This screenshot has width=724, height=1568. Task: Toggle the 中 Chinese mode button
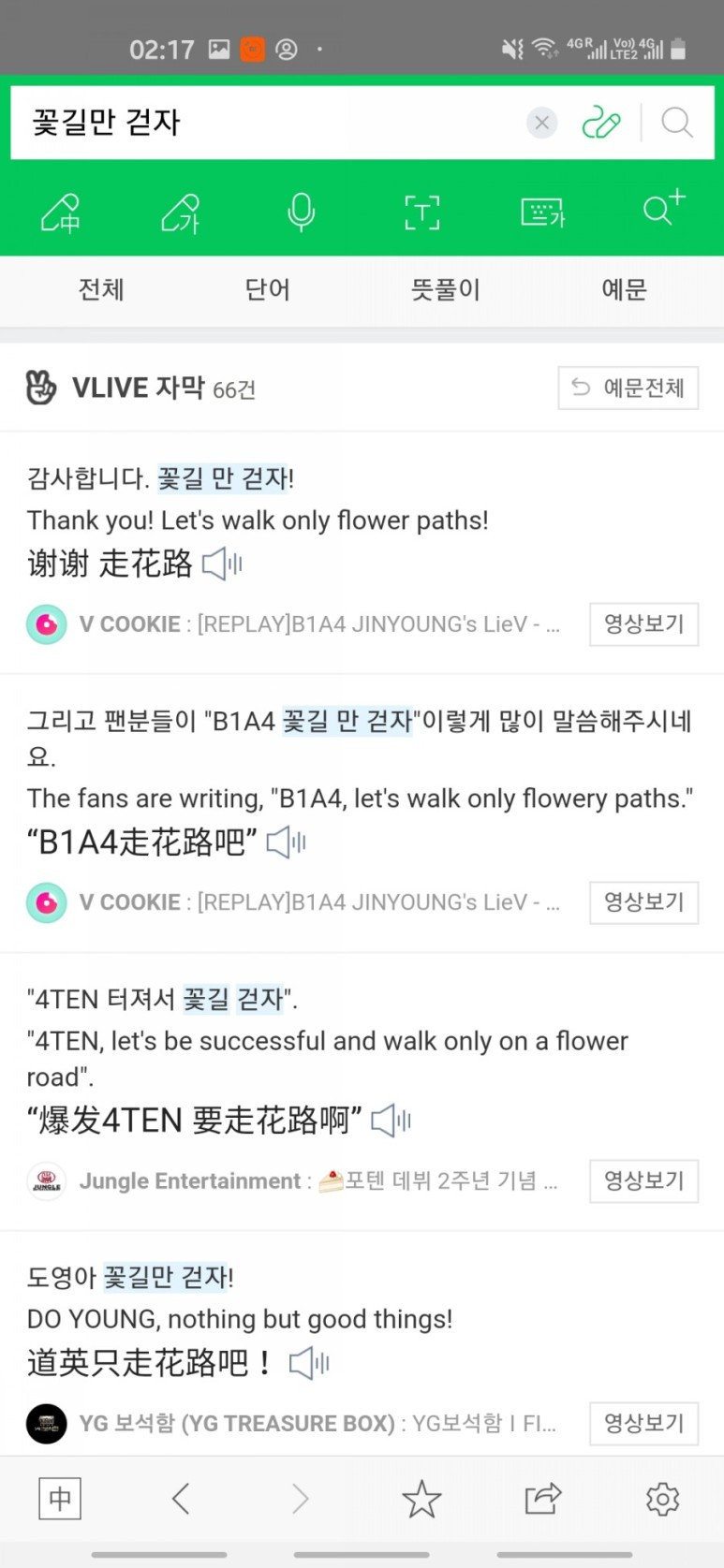pyautogui.click(x=59, y=1499)
